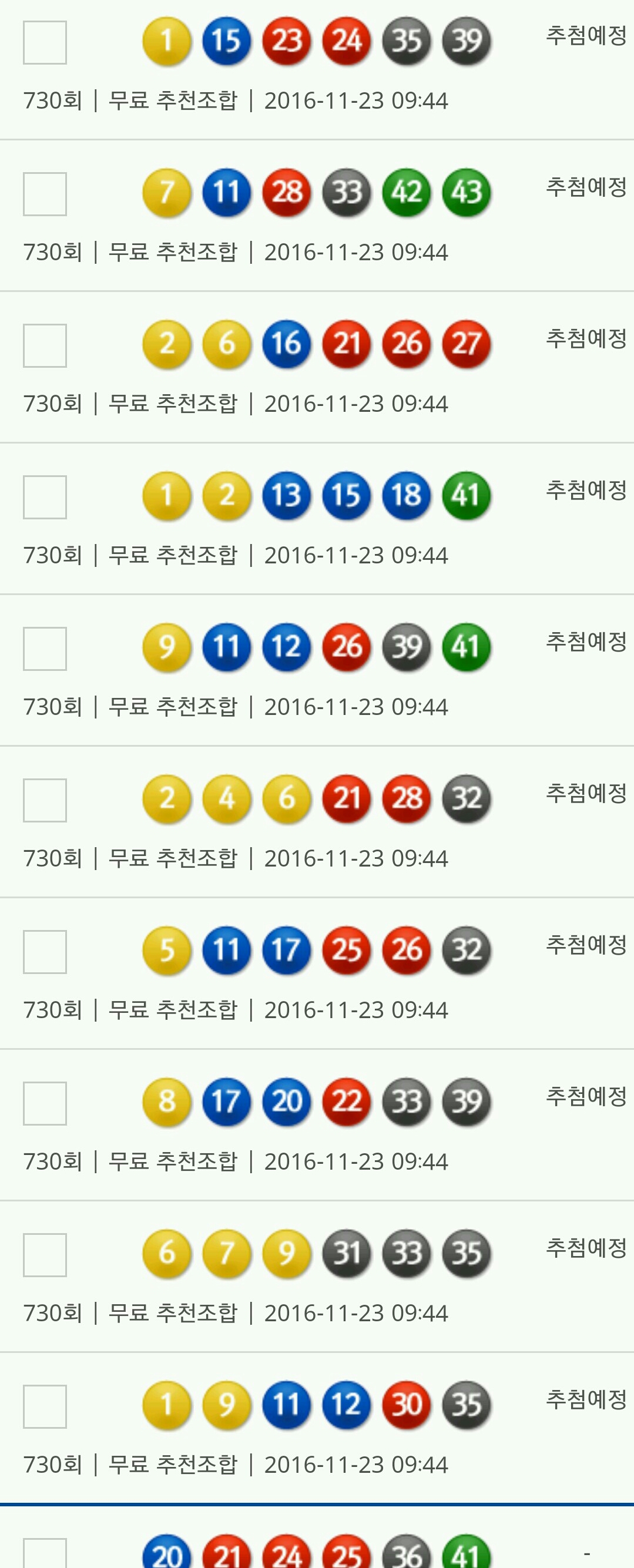Check the box next to 2 4 6 21 28 32
The width and height of the screenshot is (634, 1568).
(x=45, y=800)
